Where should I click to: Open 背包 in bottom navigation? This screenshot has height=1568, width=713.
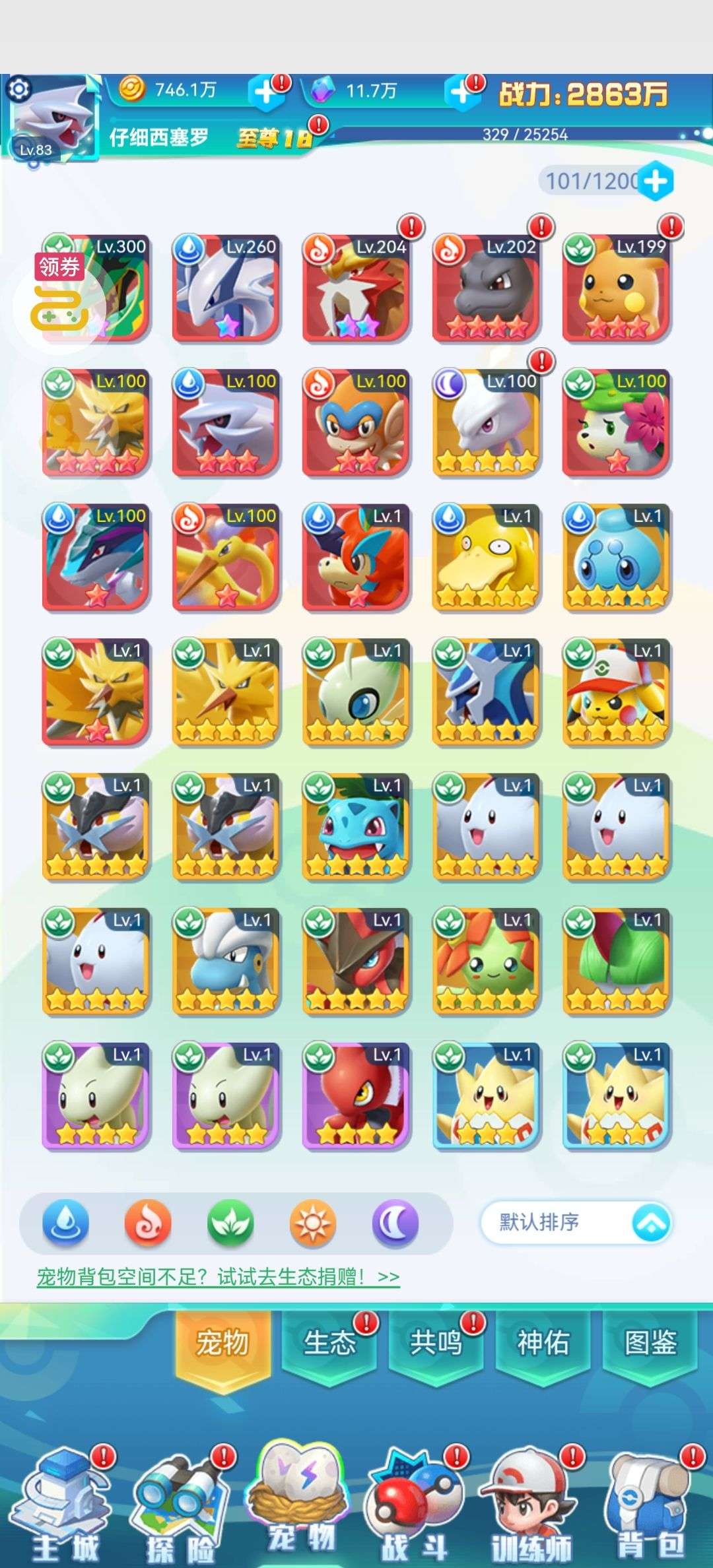[x=650, y=1507]
